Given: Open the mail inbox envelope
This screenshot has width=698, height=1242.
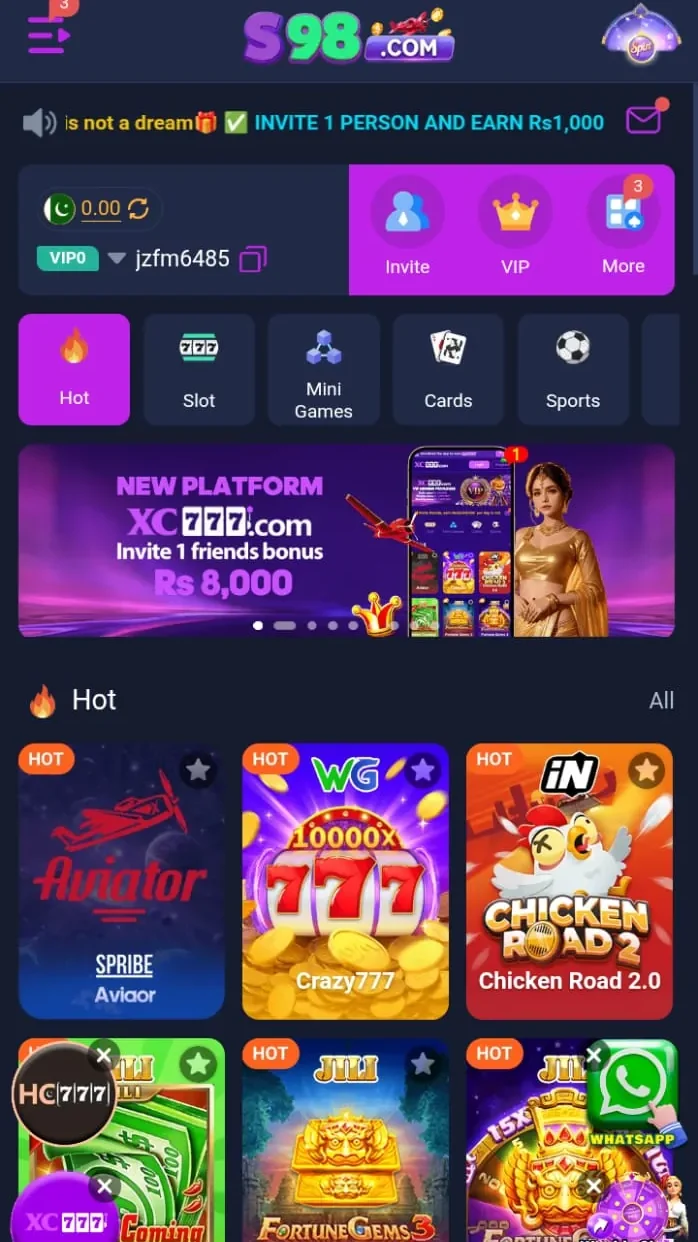Looking at the screenshot, I should (643, 120).
